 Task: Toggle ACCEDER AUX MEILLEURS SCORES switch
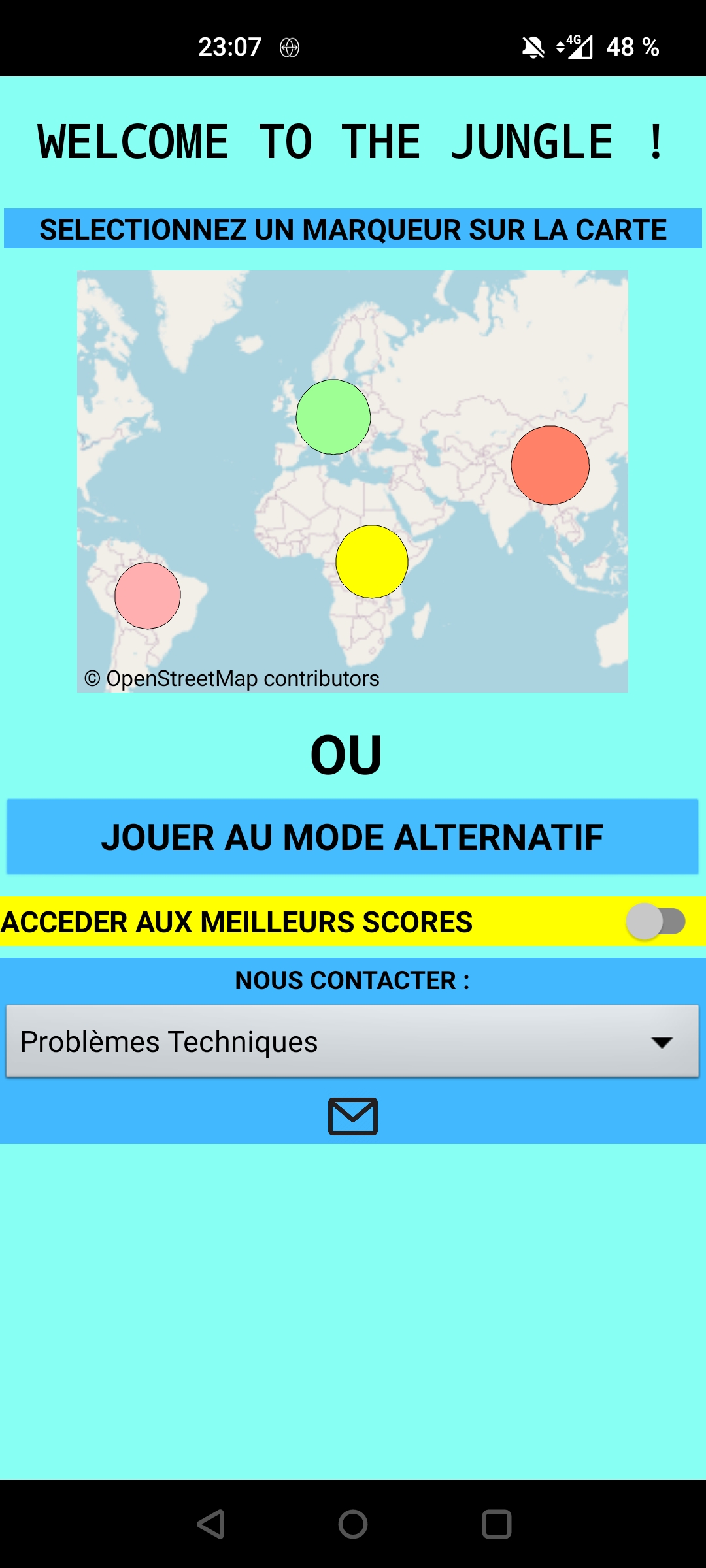656,922
